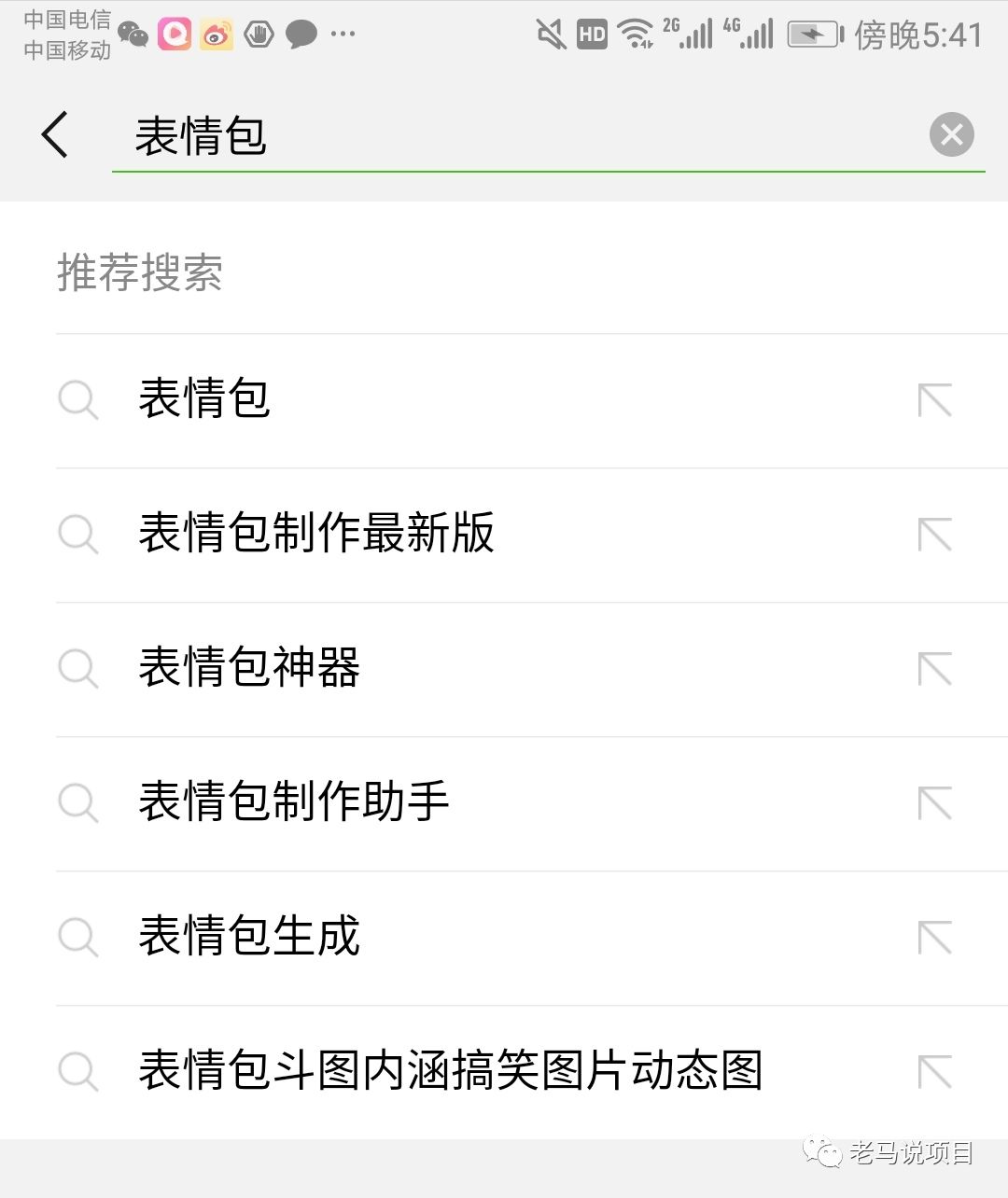Viewport: 1008px width, 1198px height.
Task: Tap the back arrow to exit search
Action: click(54, 133)
